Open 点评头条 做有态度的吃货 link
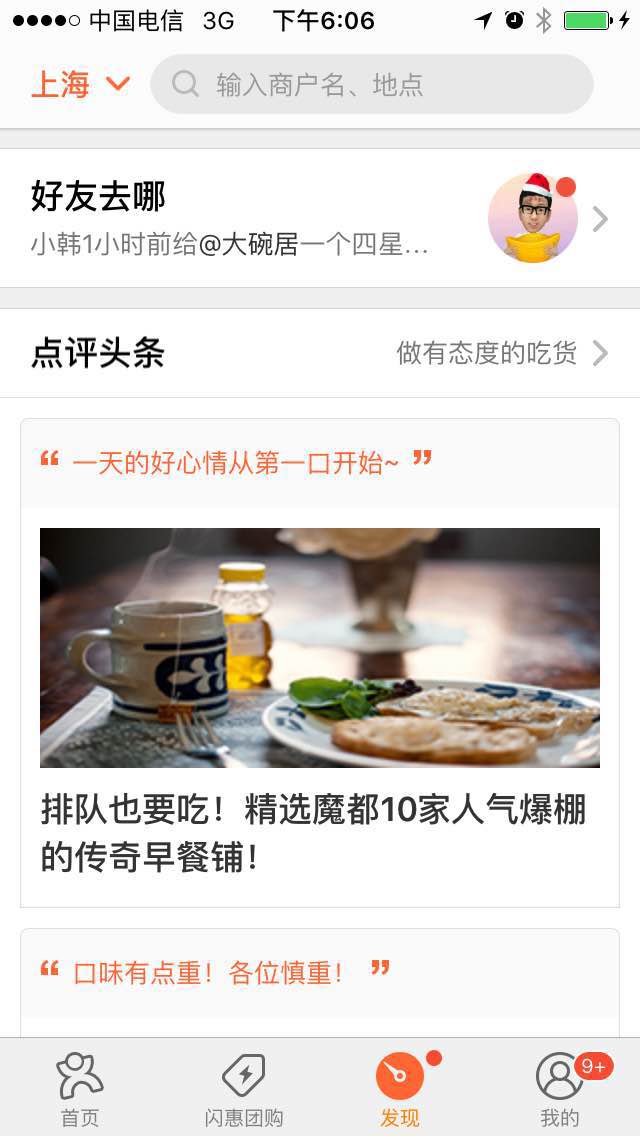The image size is (640, 1136). (x=500, y=353)
